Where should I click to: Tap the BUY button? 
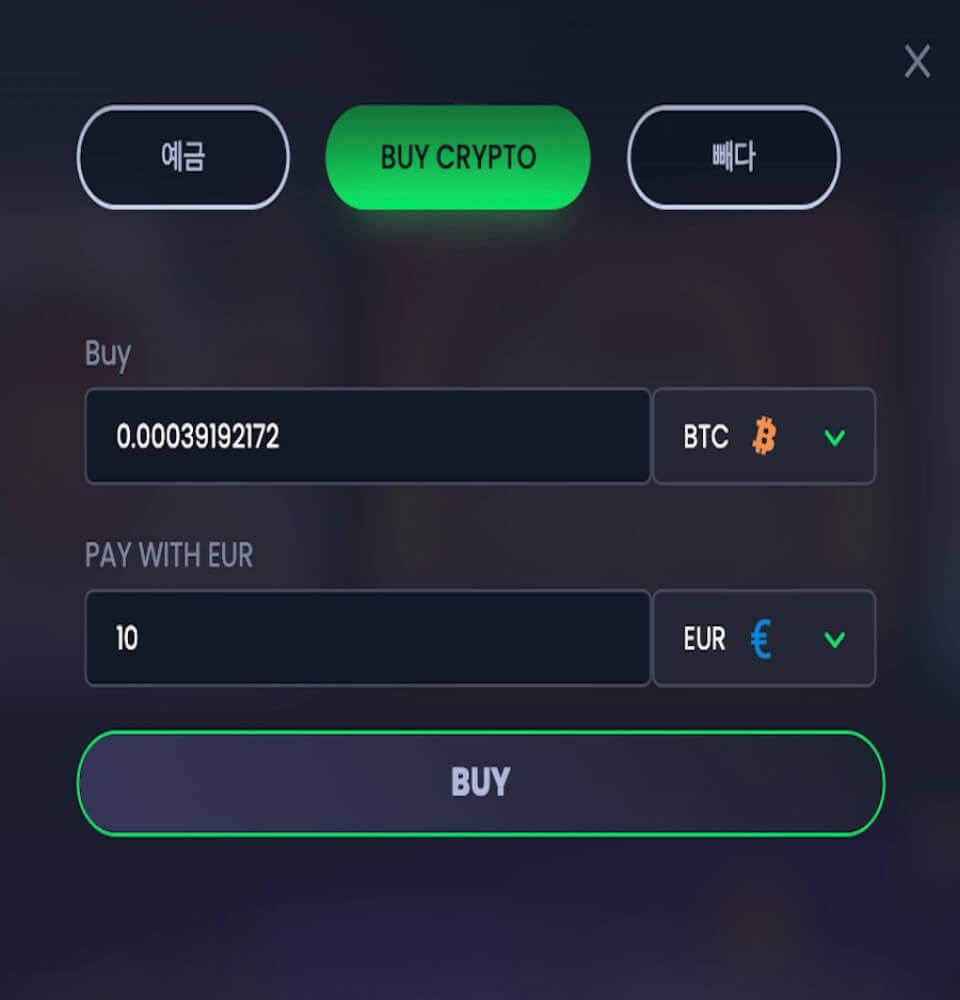480,783
